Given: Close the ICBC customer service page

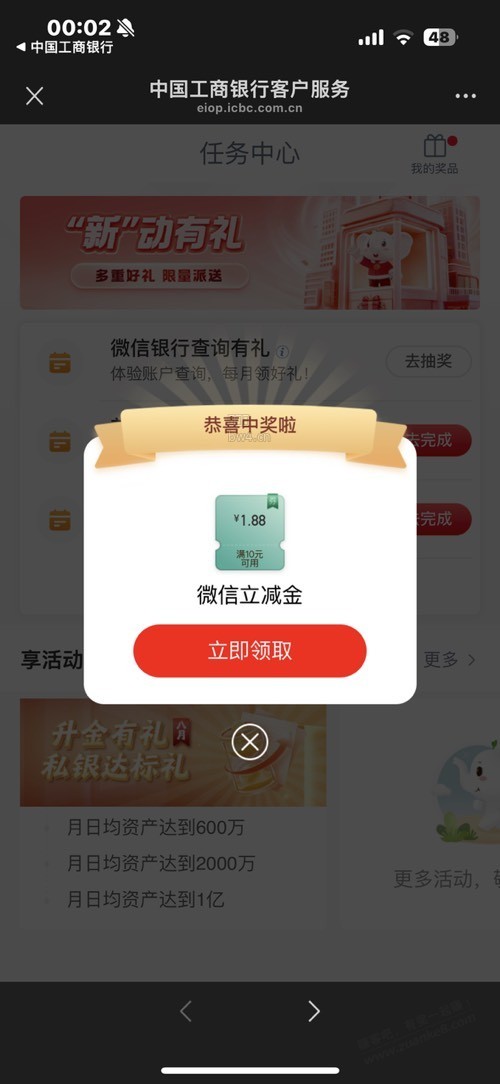Looking at the screenshot, I should tap(35, 95).
